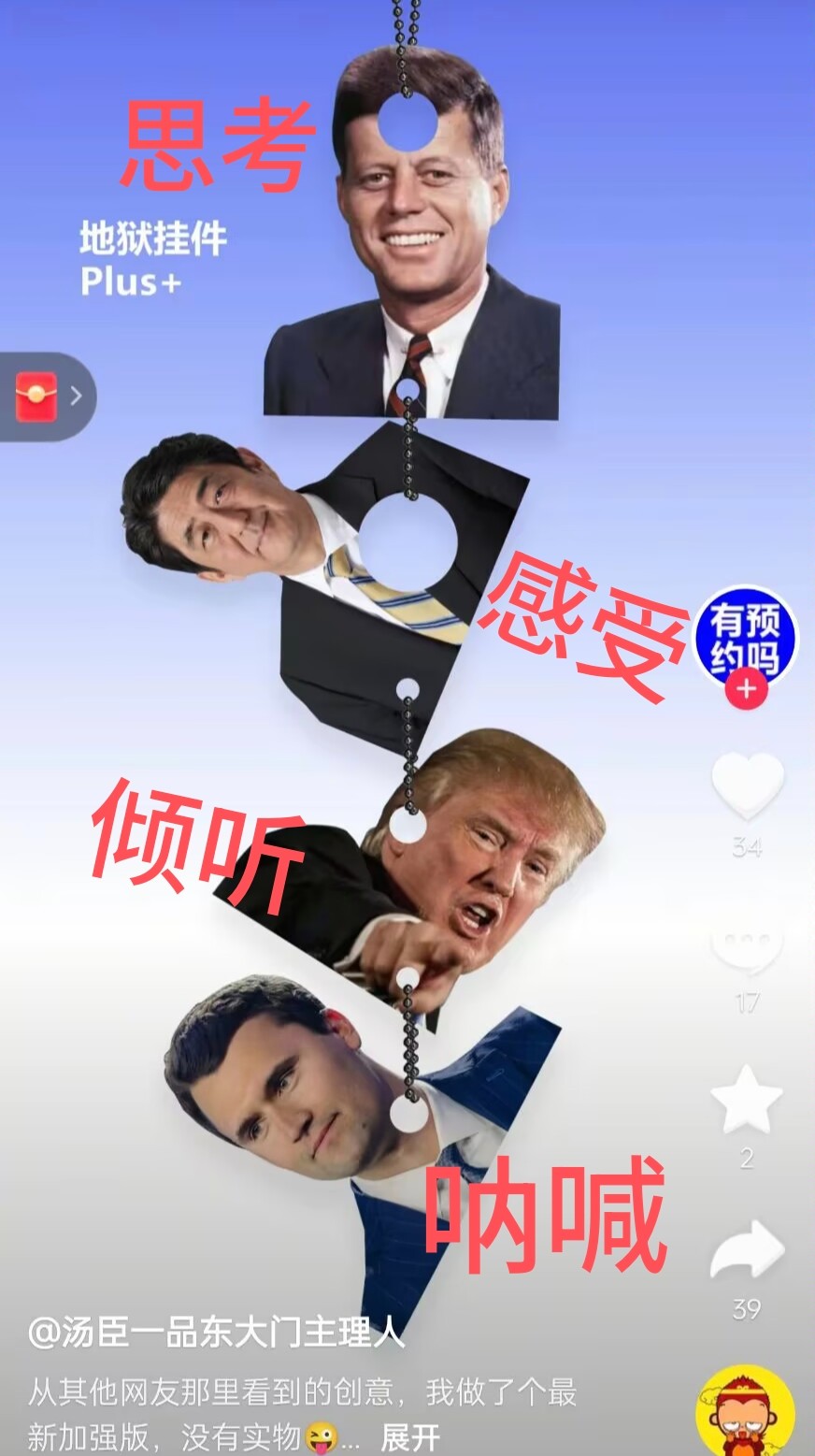
Task: Open the 有预约吗 author avatar
Action: pyautogui.click(x=746, y=636)
